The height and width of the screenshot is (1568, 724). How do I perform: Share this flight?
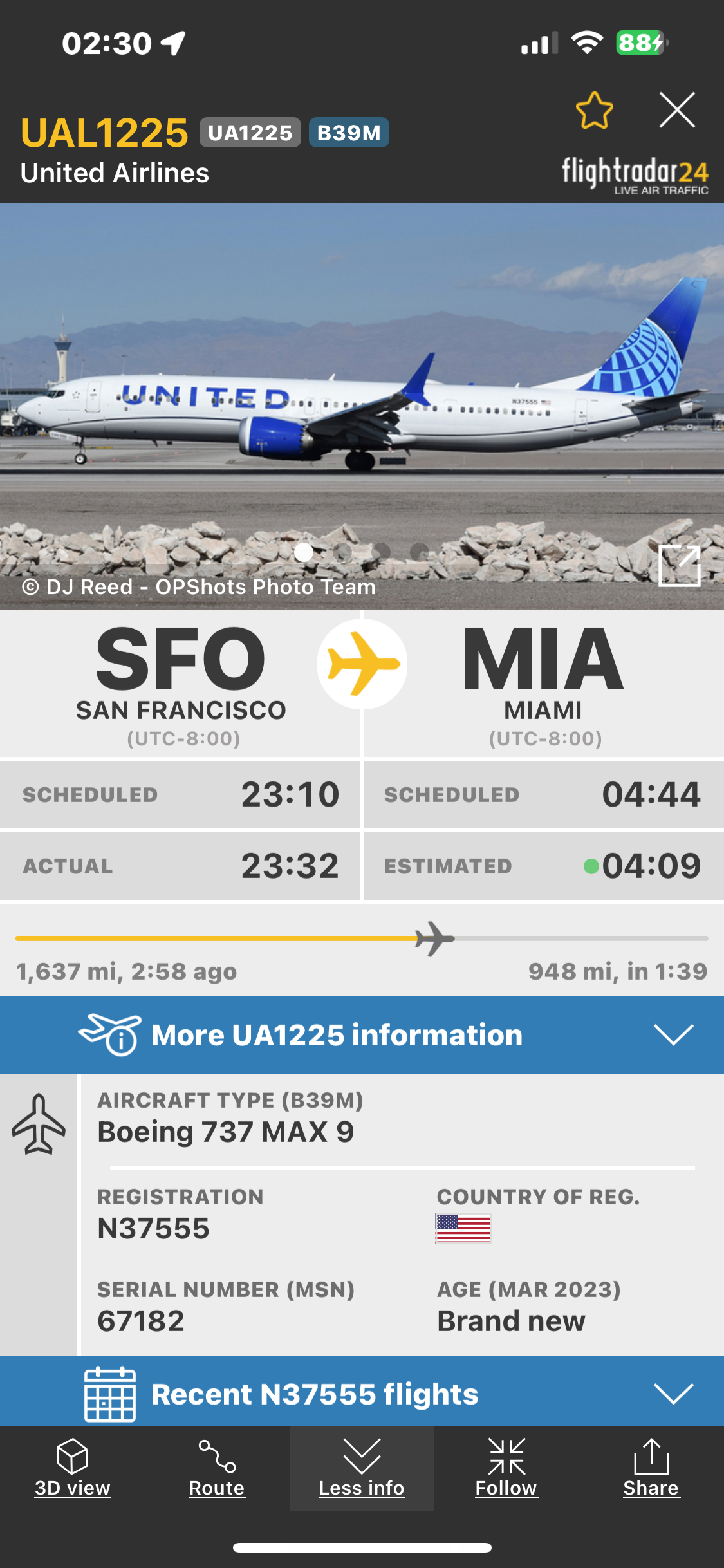tap(651, 1468)
